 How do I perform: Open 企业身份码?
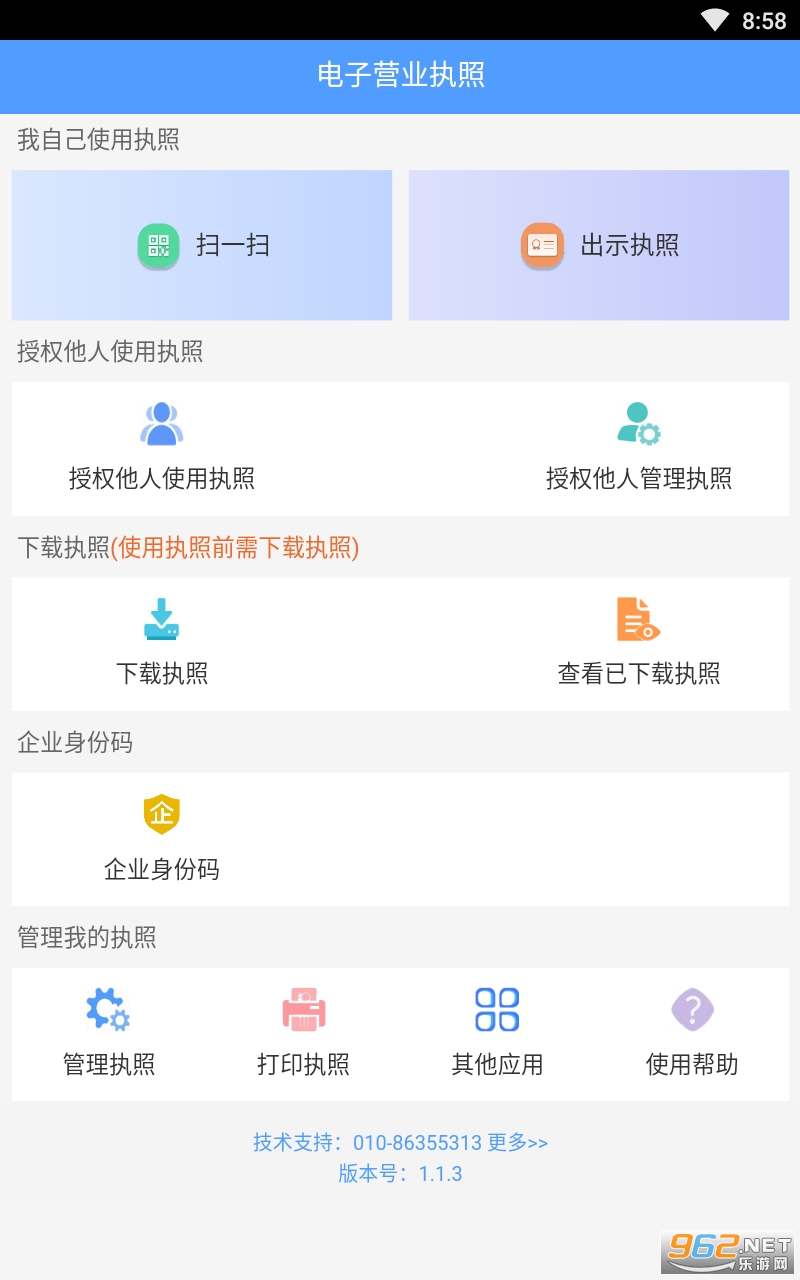click(x=162, y=839)
